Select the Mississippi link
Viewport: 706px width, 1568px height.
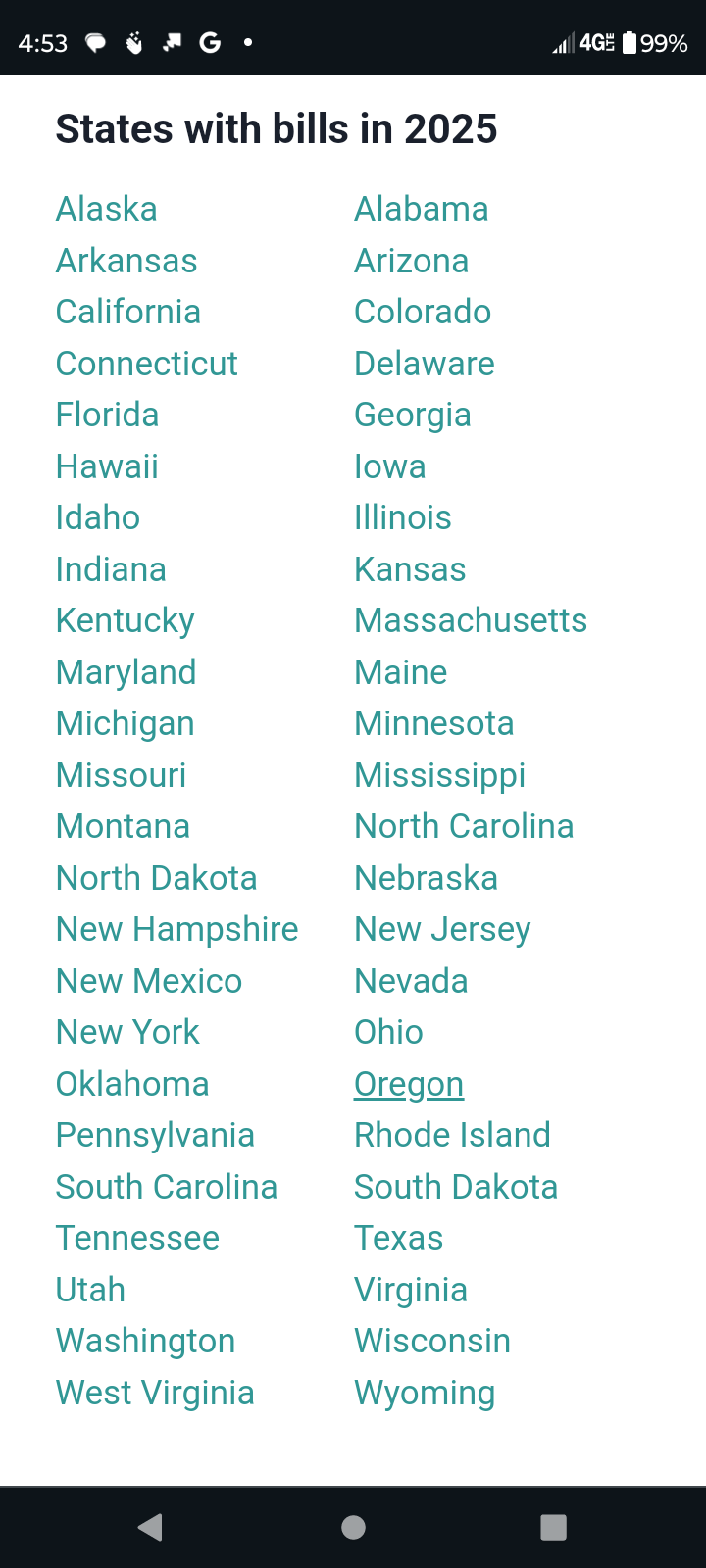[439, 776]
